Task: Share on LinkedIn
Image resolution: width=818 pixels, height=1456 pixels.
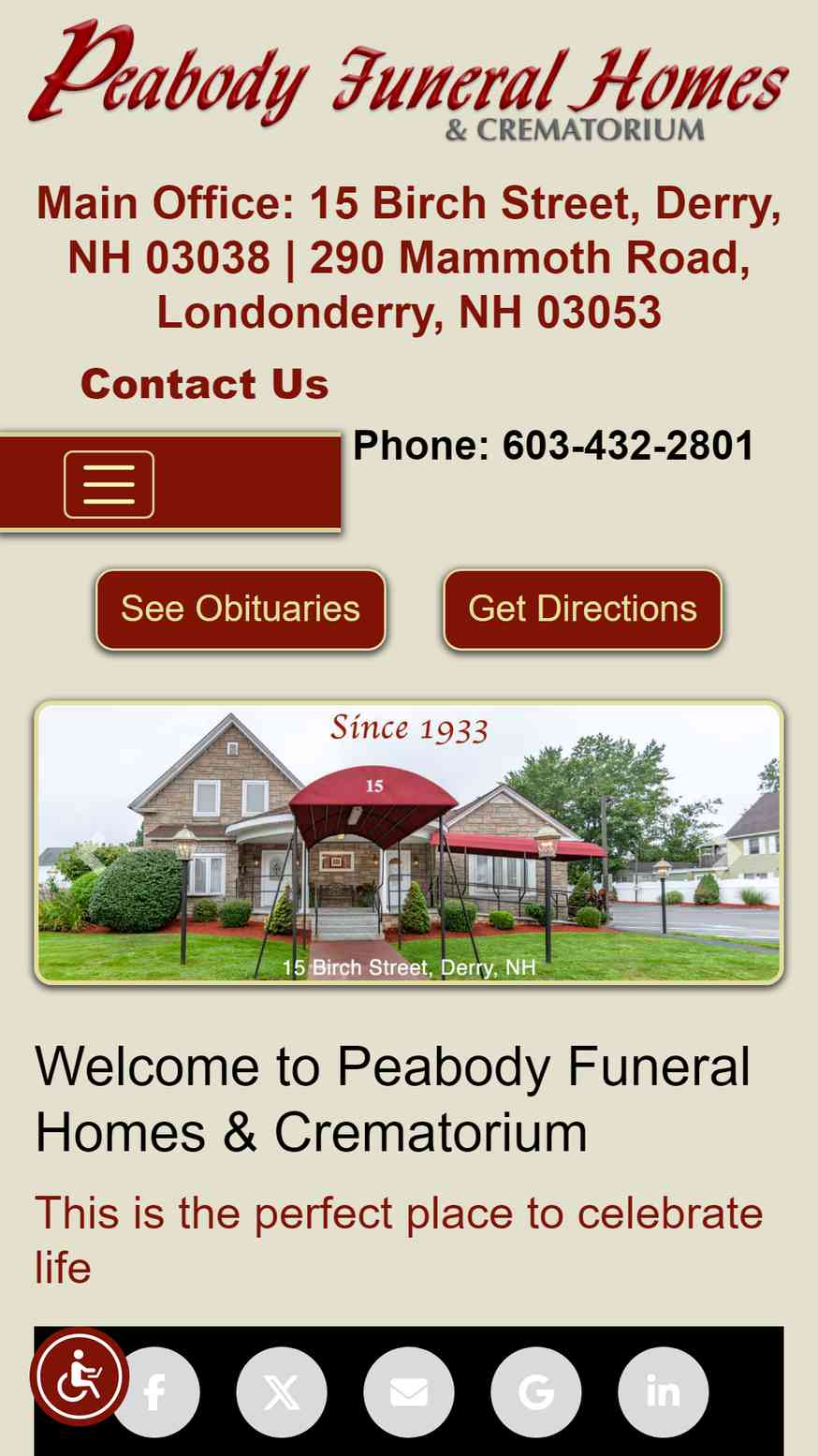Action: click(x=664, y=1392)
